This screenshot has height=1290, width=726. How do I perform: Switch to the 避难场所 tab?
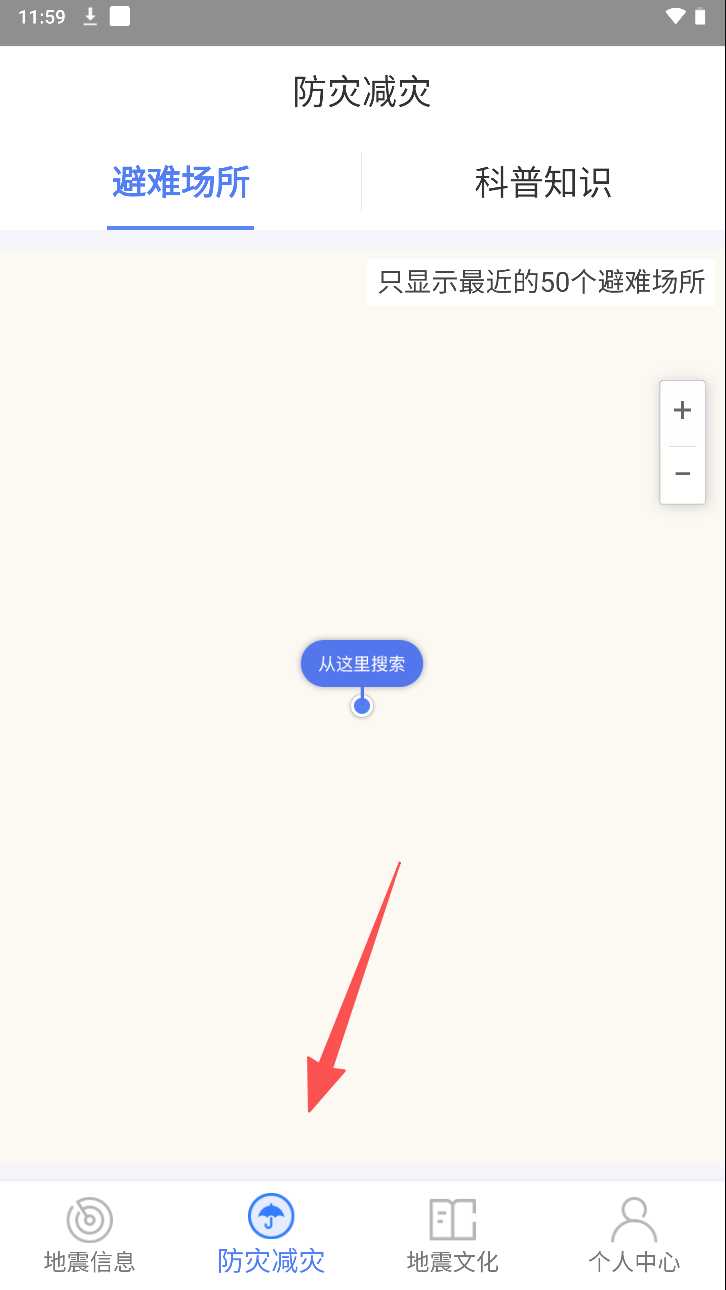tap(181, 184)
